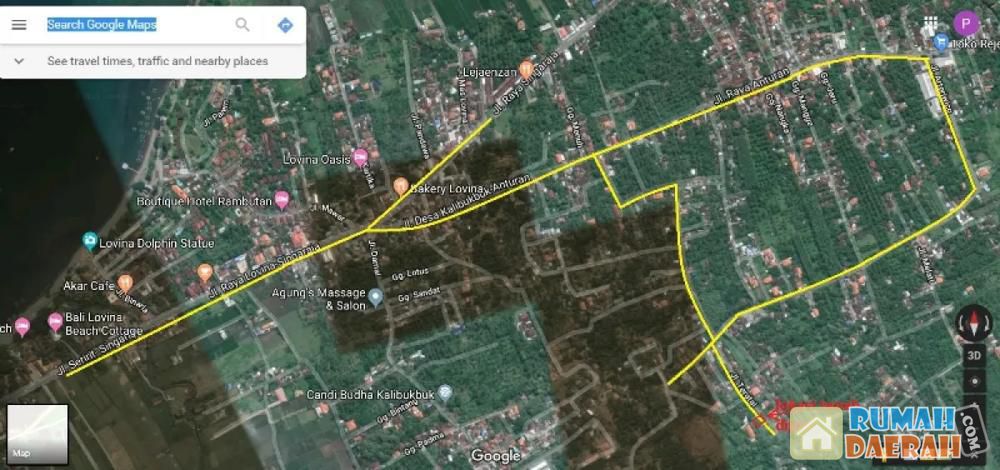Open the Akar Cafe marker
The height and width of the screenshot is (470, 1000).
[125, 284]
